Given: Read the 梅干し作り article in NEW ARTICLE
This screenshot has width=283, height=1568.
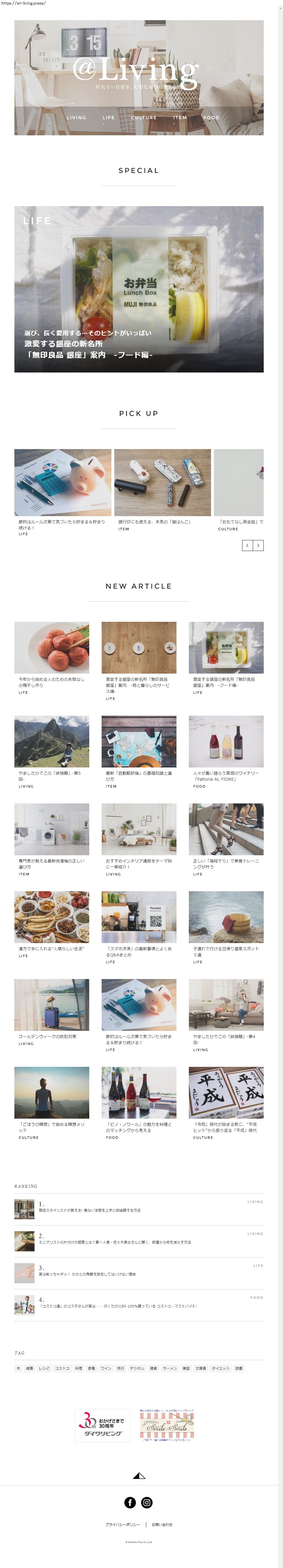Looking at the screenshot, I should click(x=52, y=648).
